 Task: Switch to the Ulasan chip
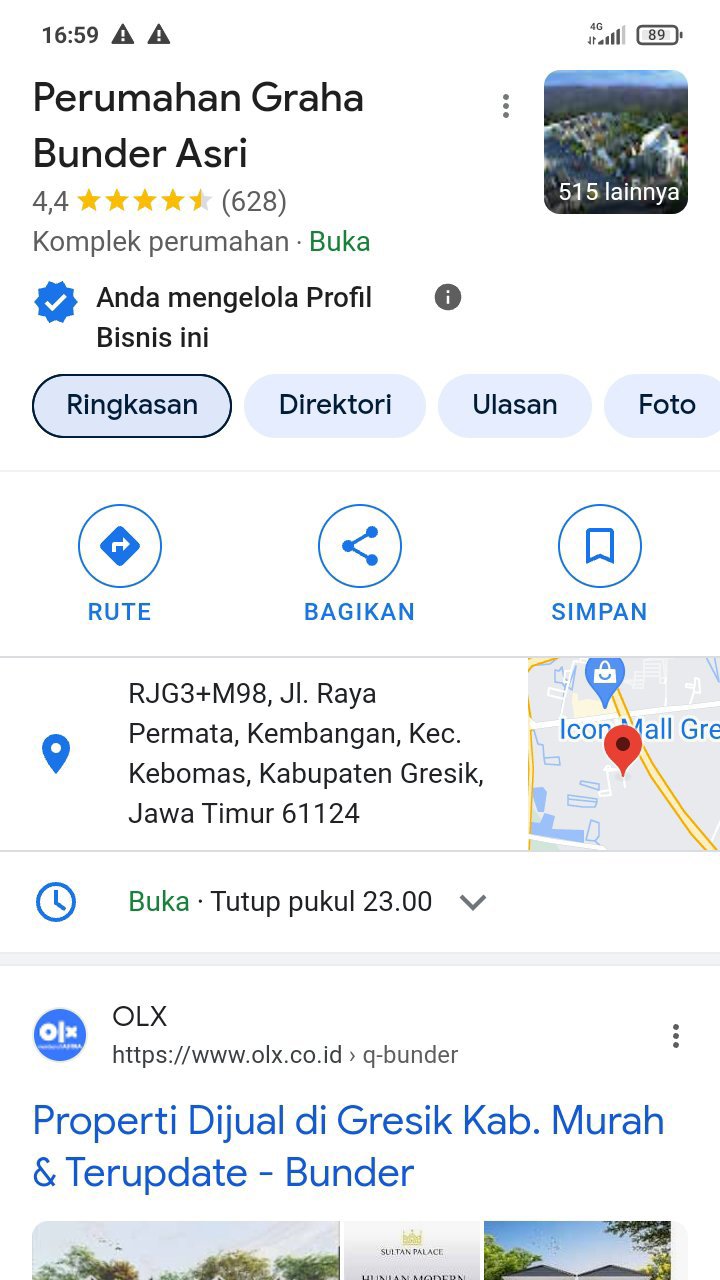(x=515, y=405)
